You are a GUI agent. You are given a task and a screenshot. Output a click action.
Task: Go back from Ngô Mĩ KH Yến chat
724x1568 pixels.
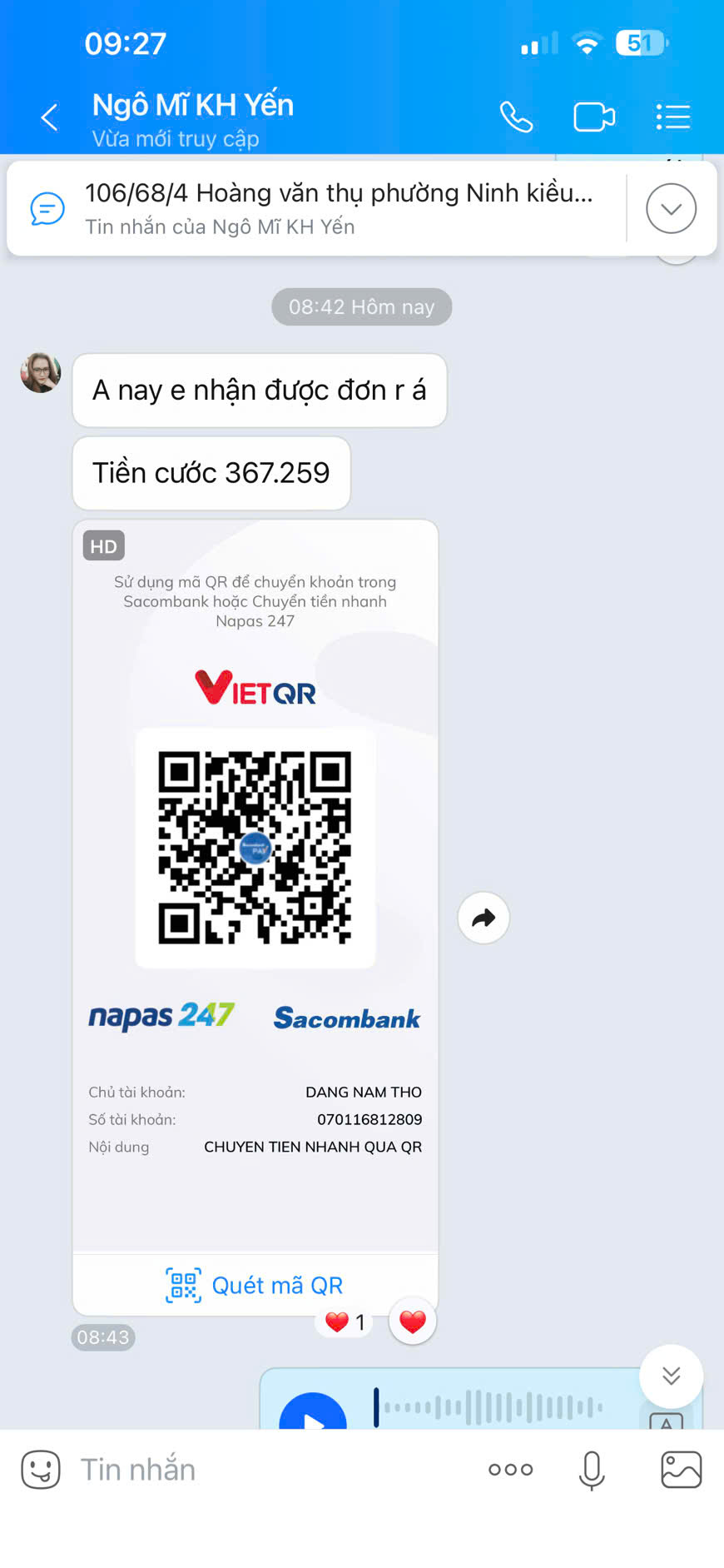(x=49, y=117)
